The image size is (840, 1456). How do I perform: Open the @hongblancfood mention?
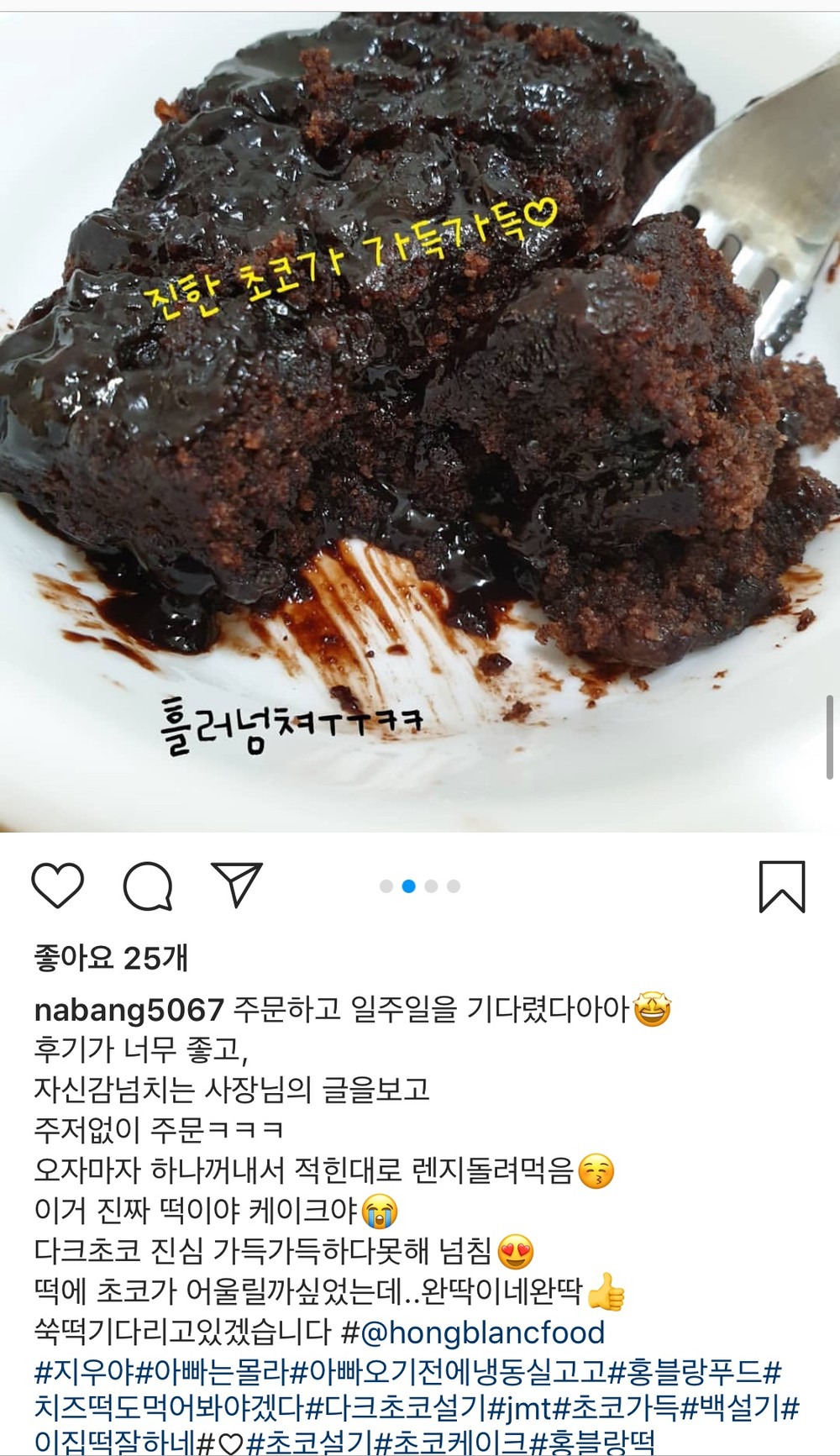coord(473,1332)
